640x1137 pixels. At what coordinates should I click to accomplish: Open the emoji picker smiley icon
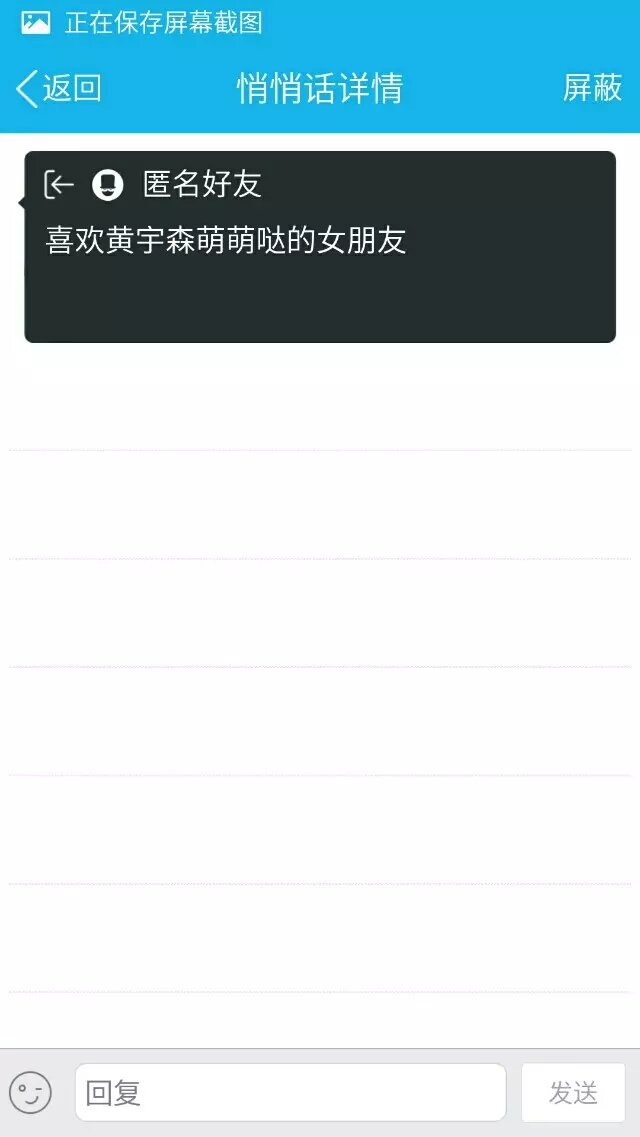pos(31,1092)
